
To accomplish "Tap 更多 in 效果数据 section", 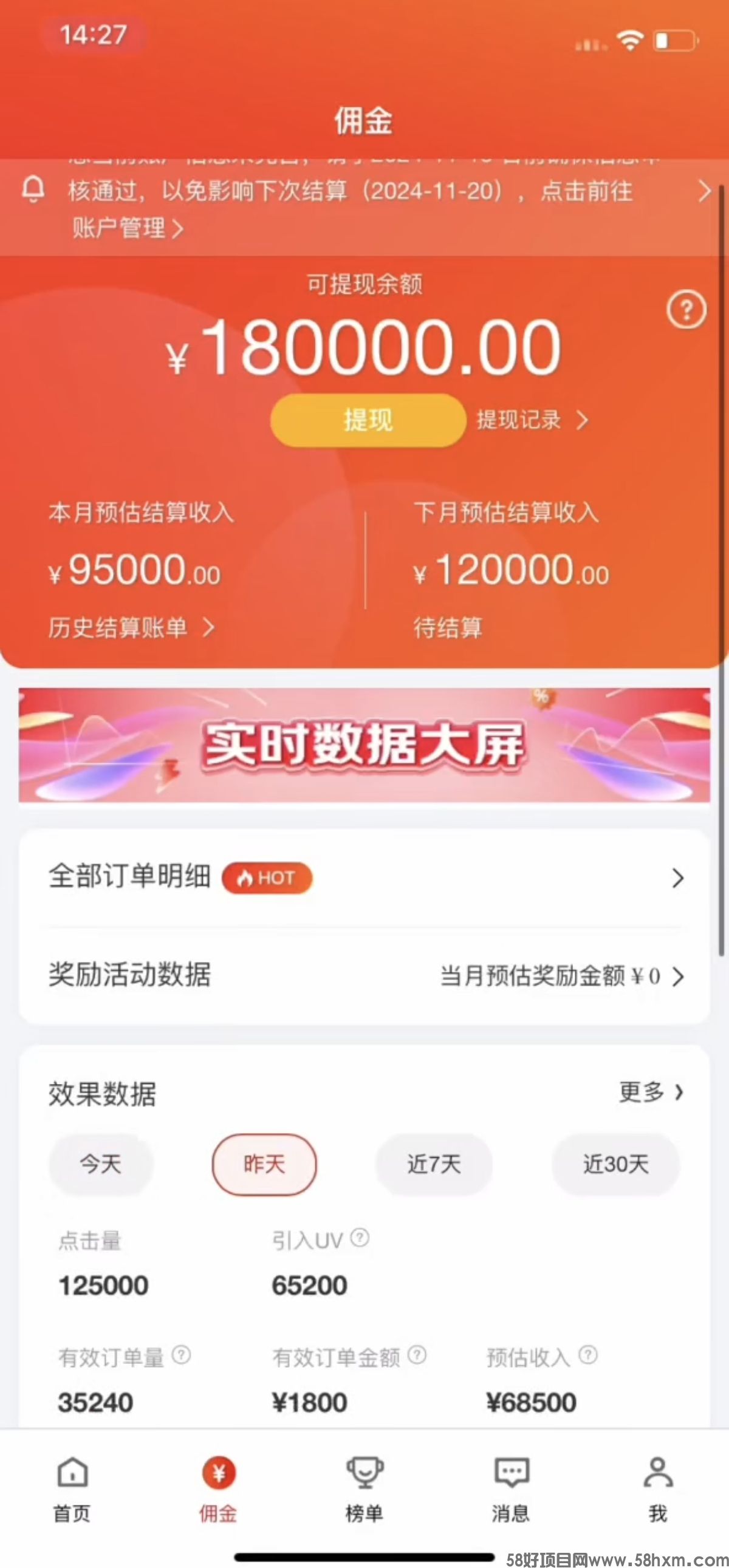I will [x=651, y=1092].
